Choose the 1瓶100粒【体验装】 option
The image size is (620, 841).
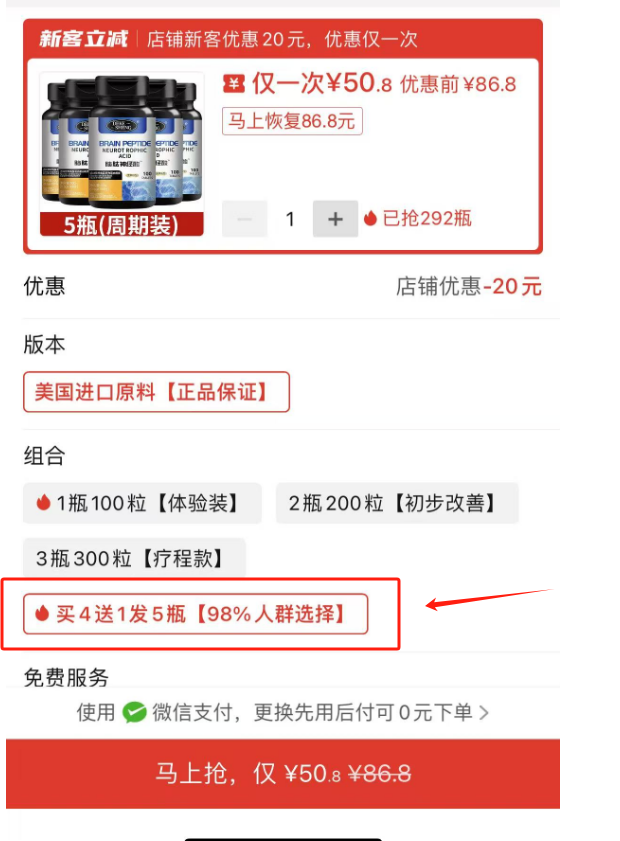click(x=142, y=503)
